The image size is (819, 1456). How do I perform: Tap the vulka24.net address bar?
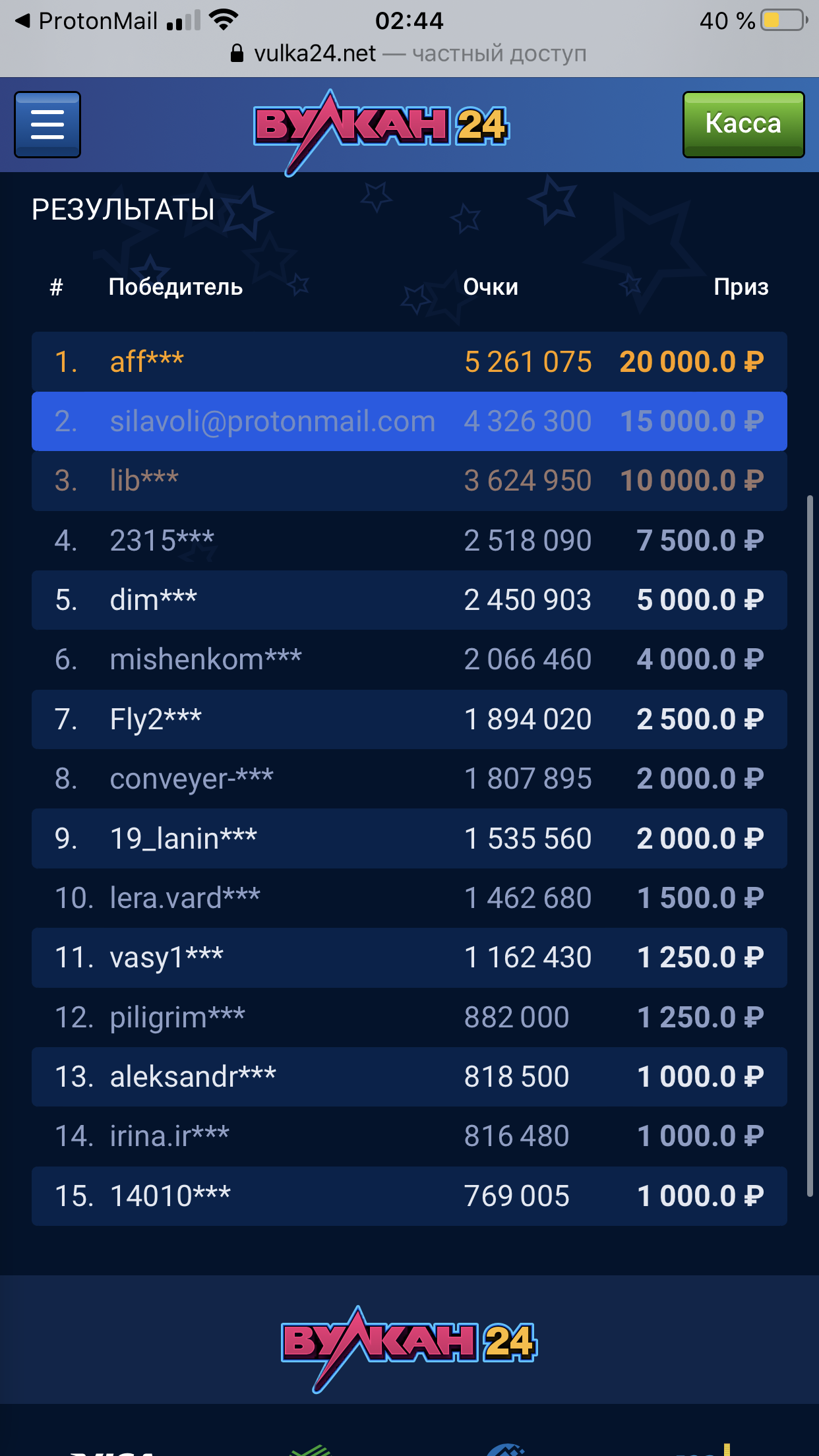pyautogui.click(x=409, y=53)
